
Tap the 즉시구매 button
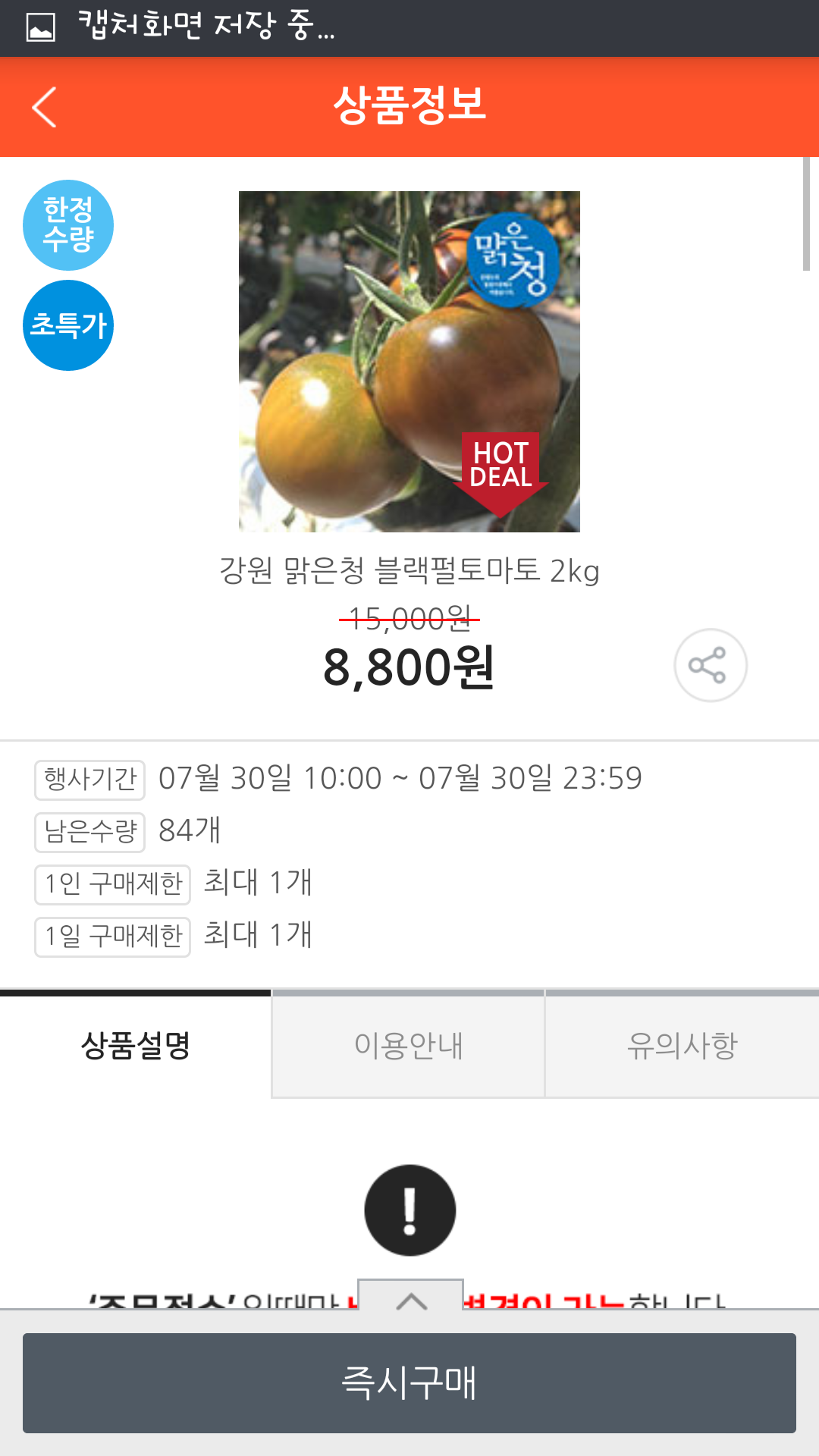[409, 1382]
